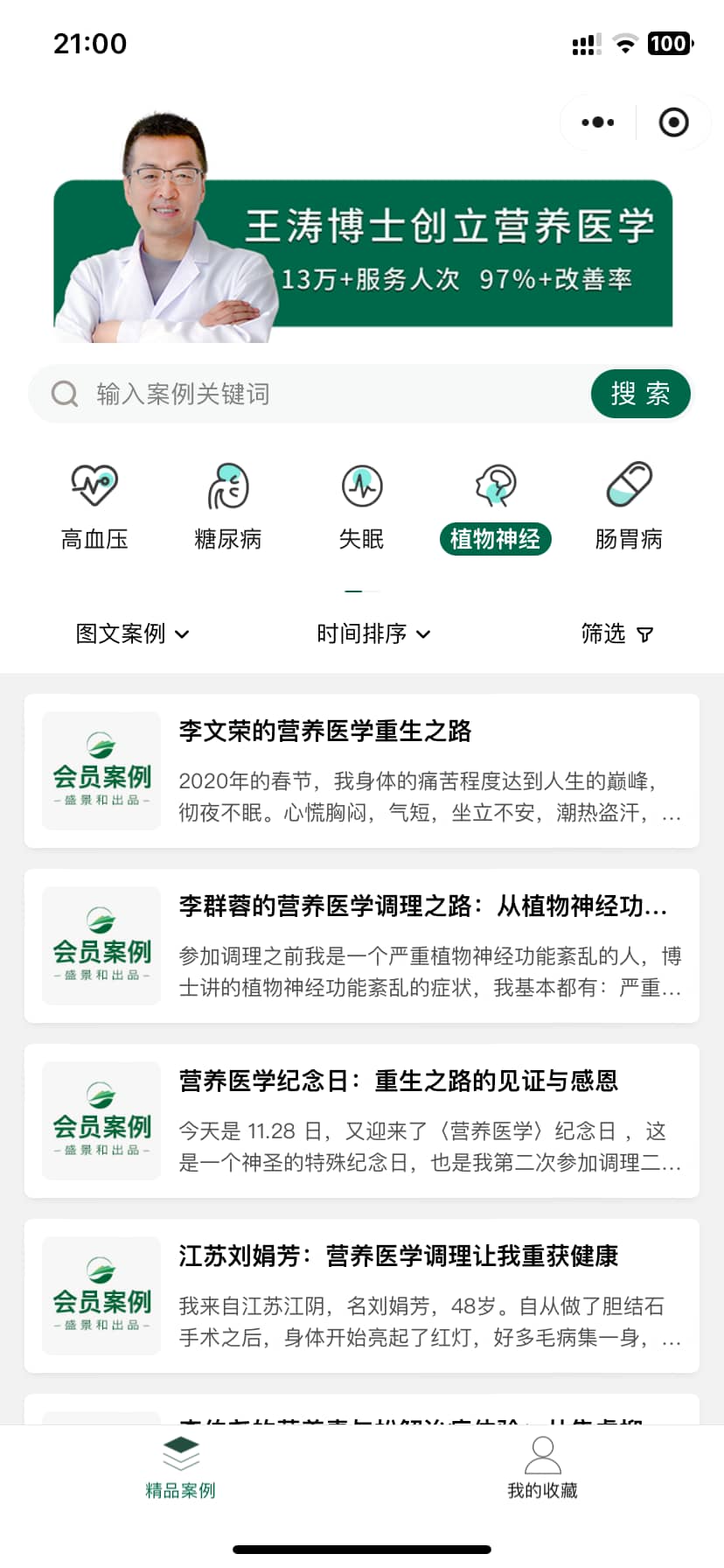The height and width of the screenshot is (1568, 724).
Task: Open case 李文荣的营养医学重生之路
Action: point(362,771)
